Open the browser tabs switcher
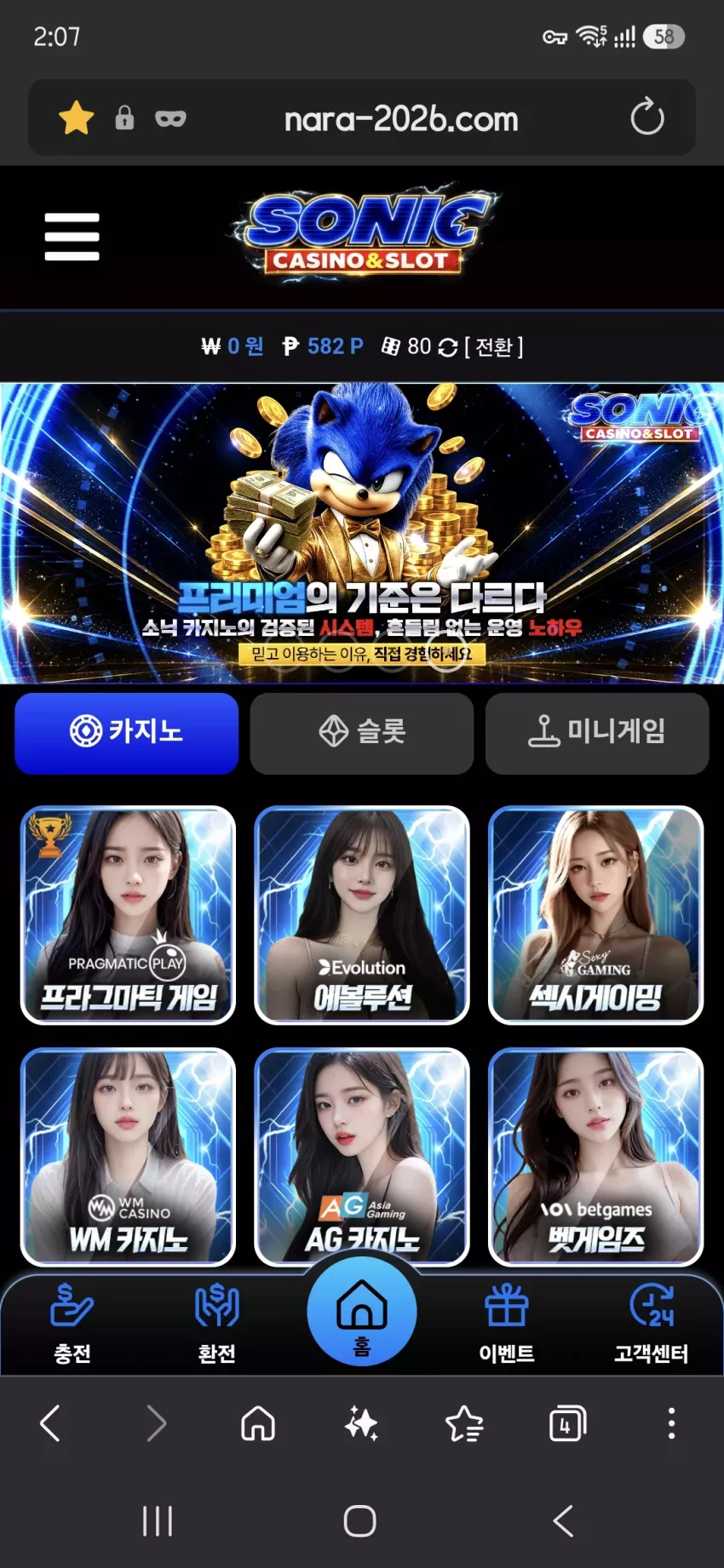Screen dimensions: 724x1568 click(567, 1423)
